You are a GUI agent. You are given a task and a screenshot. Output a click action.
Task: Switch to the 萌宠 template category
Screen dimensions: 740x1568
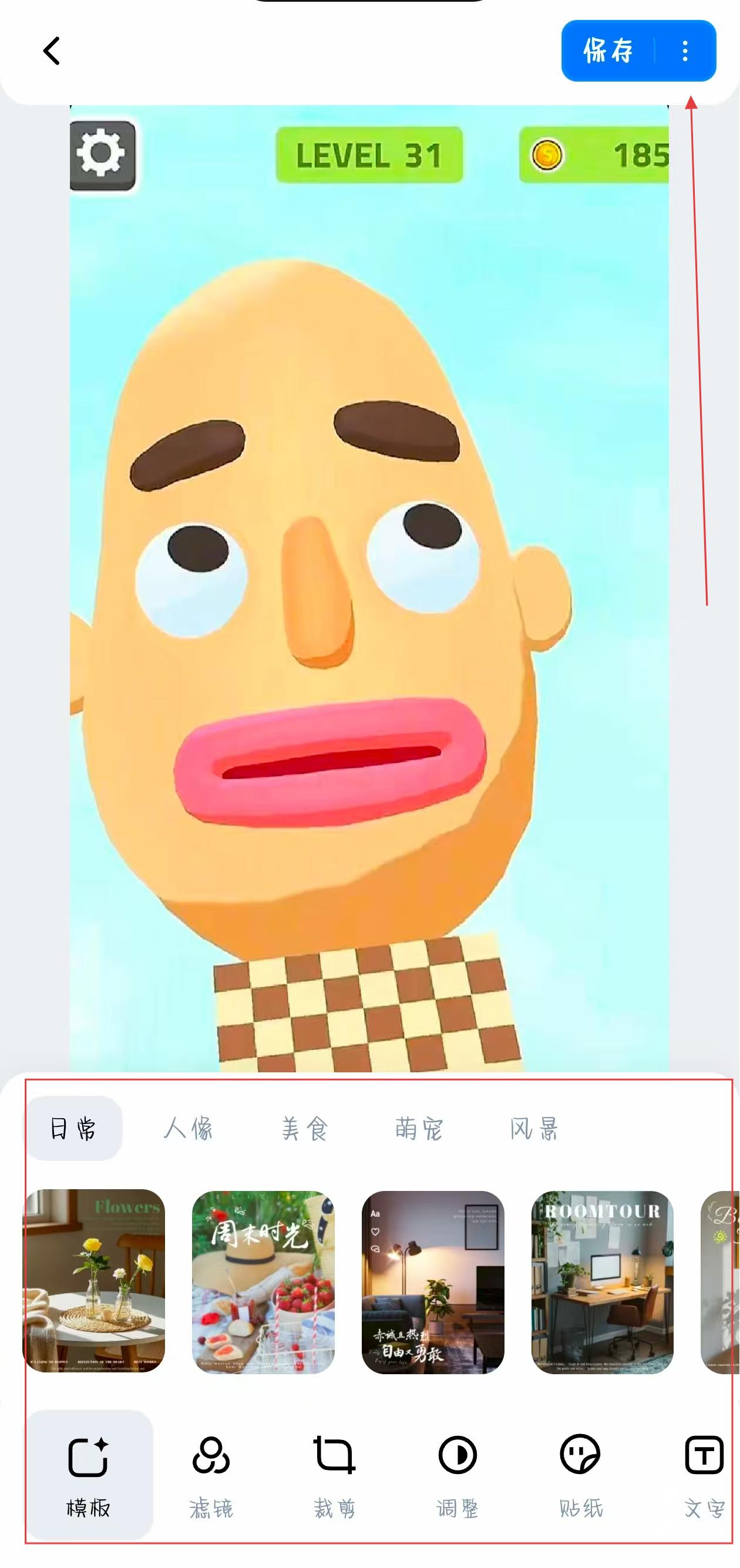(419, 1129)
